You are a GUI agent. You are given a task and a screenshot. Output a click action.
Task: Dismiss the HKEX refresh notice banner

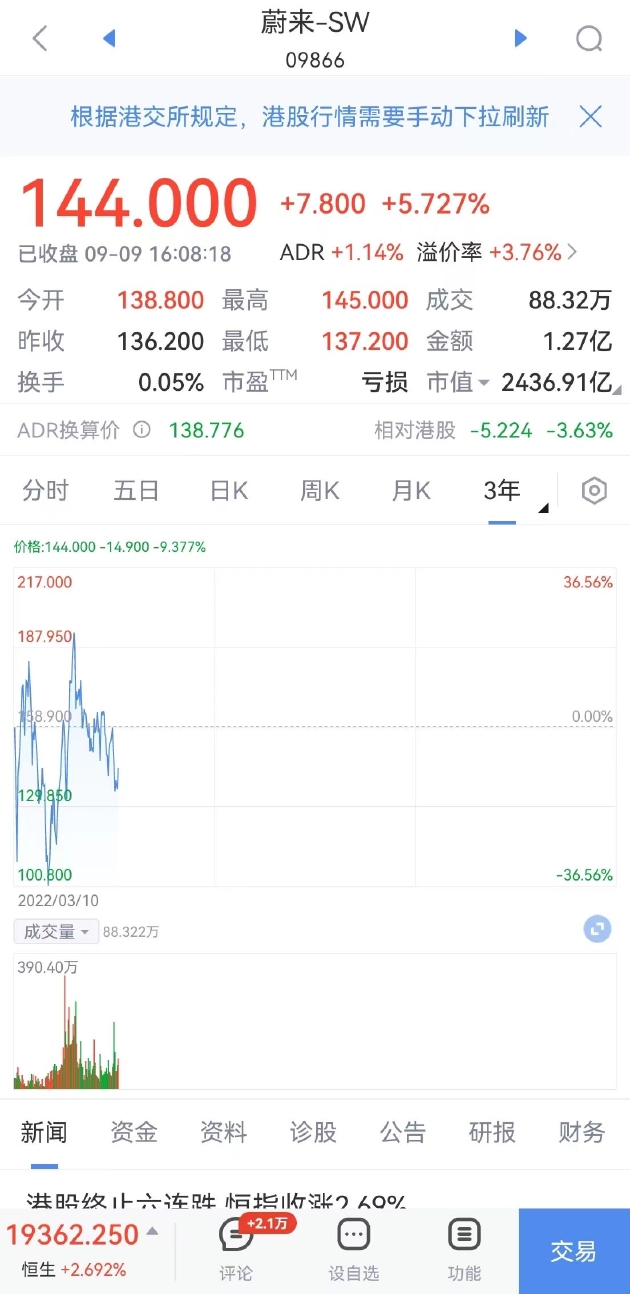[x=591, y=117]
